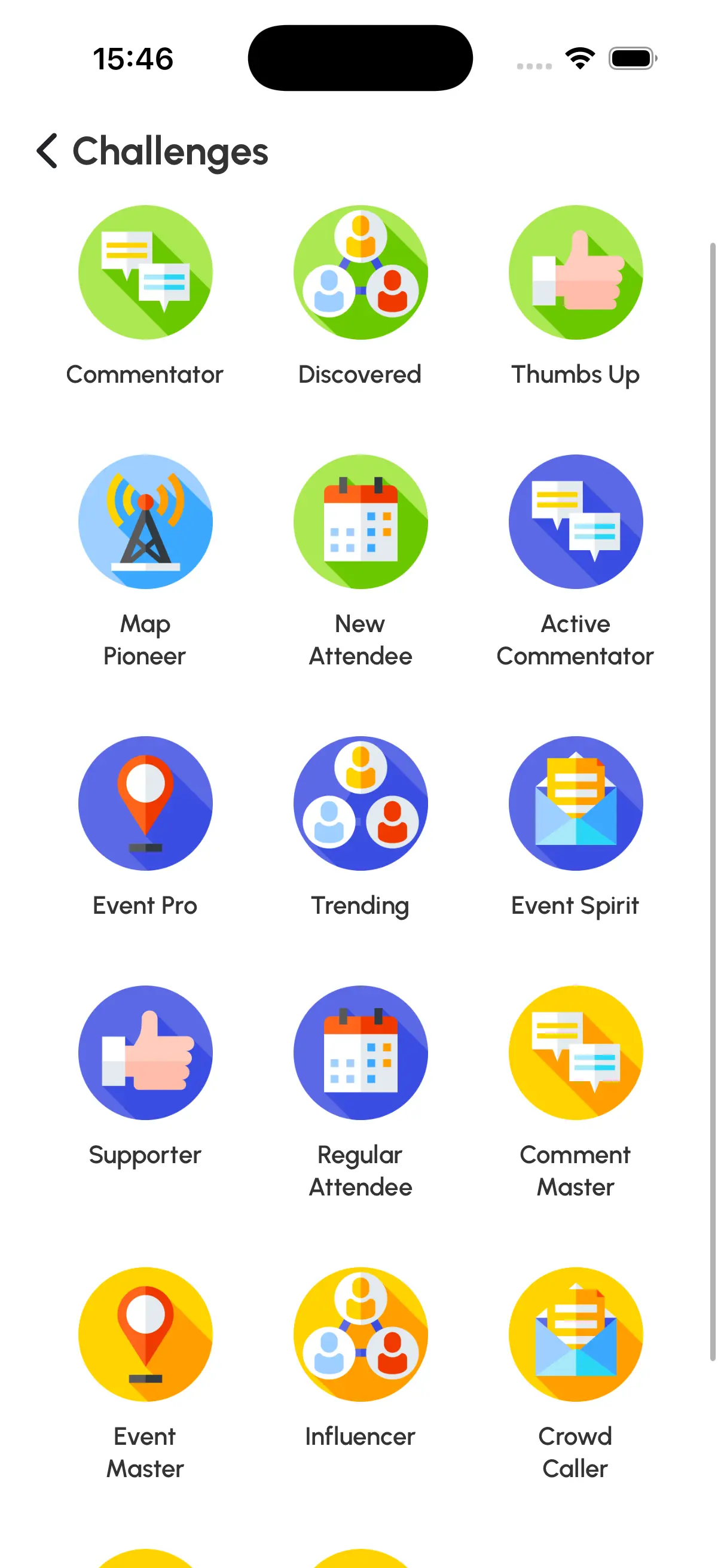Image resolution: width=721 pixels, height=1568 pixels.
Task: View the Crowd Caller badge
Action: (575, 1334)
